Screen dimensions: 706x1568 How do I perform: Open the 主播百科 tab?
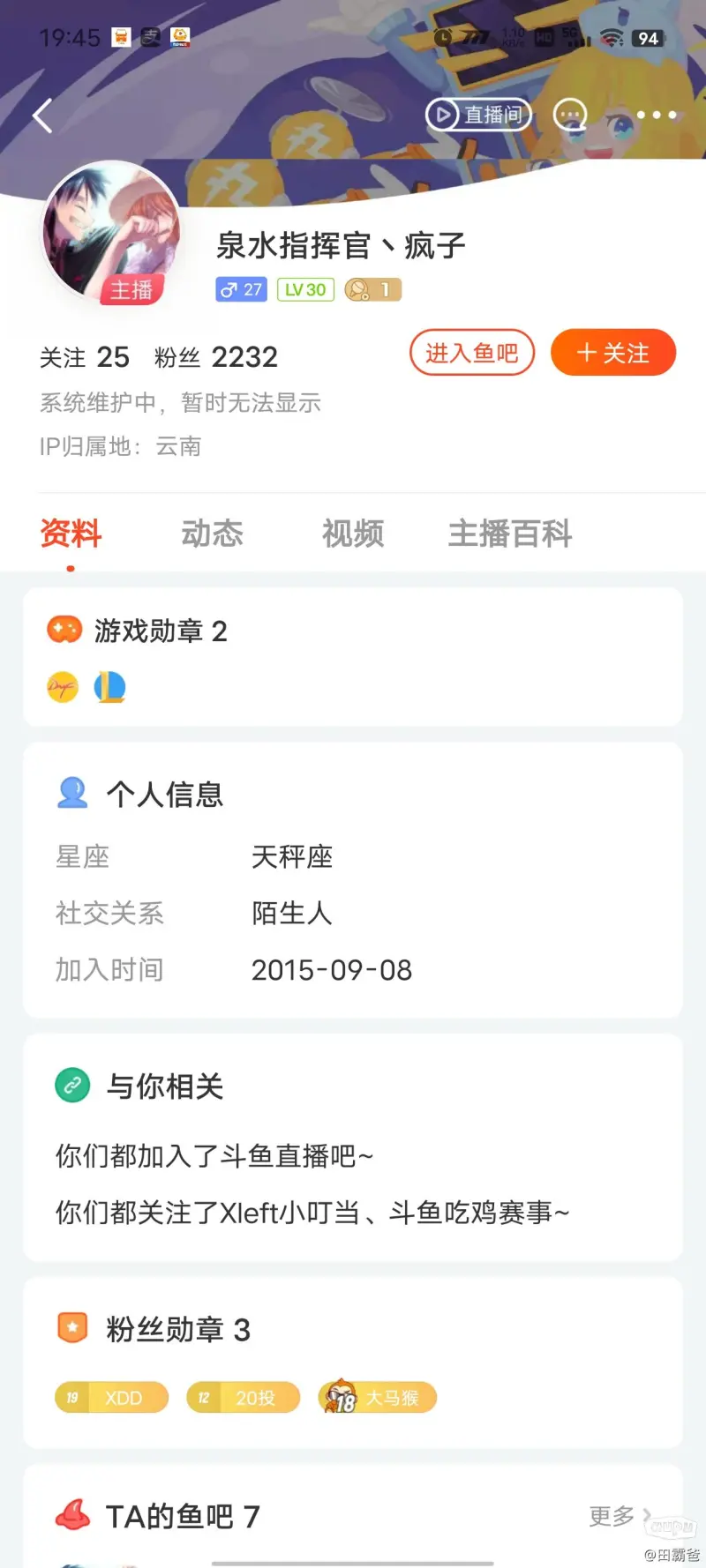pyautogui.click(x=510, y=534)
